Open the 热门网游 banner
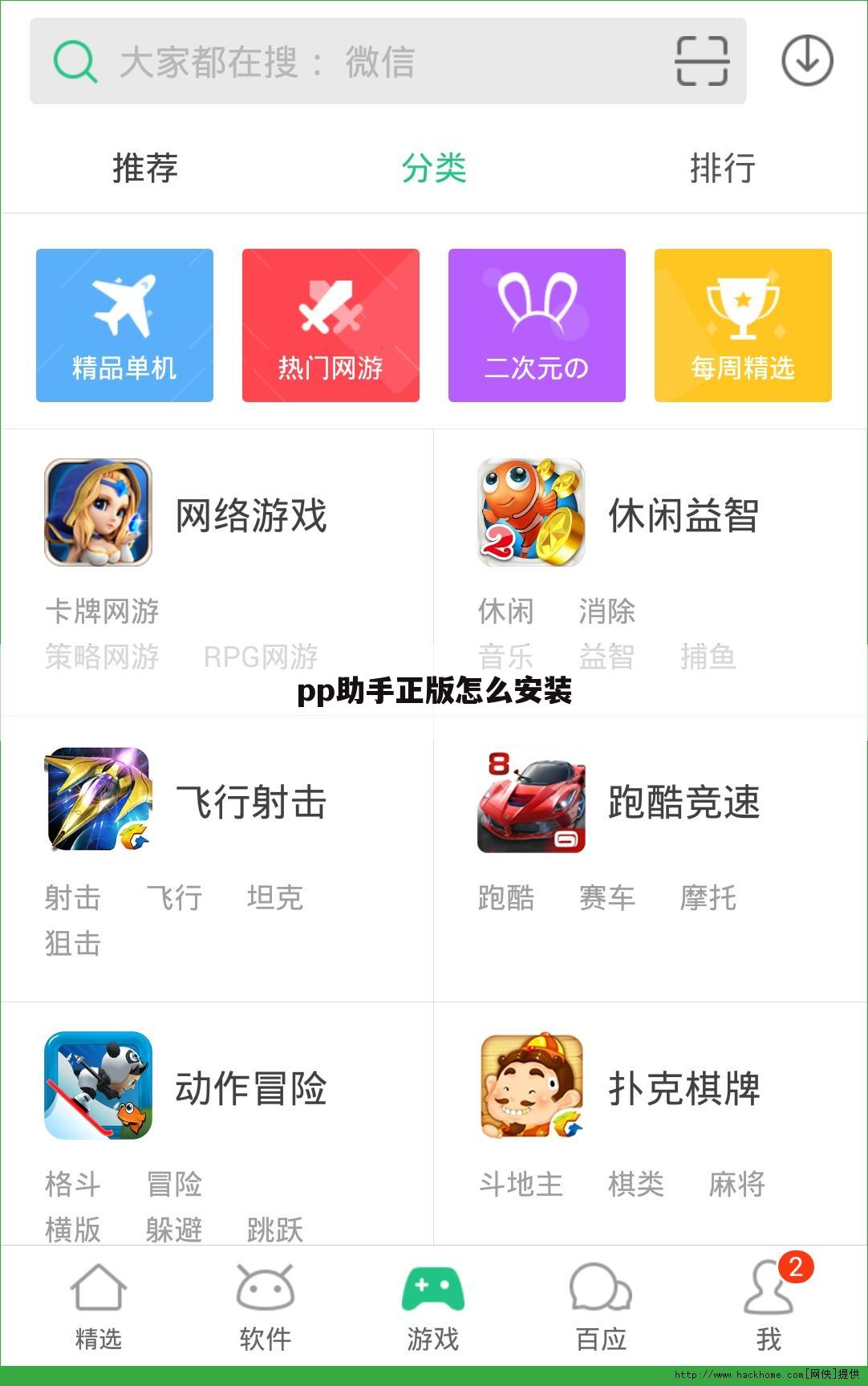Viewport: 868px width, 1386px height. pos(331,323)
